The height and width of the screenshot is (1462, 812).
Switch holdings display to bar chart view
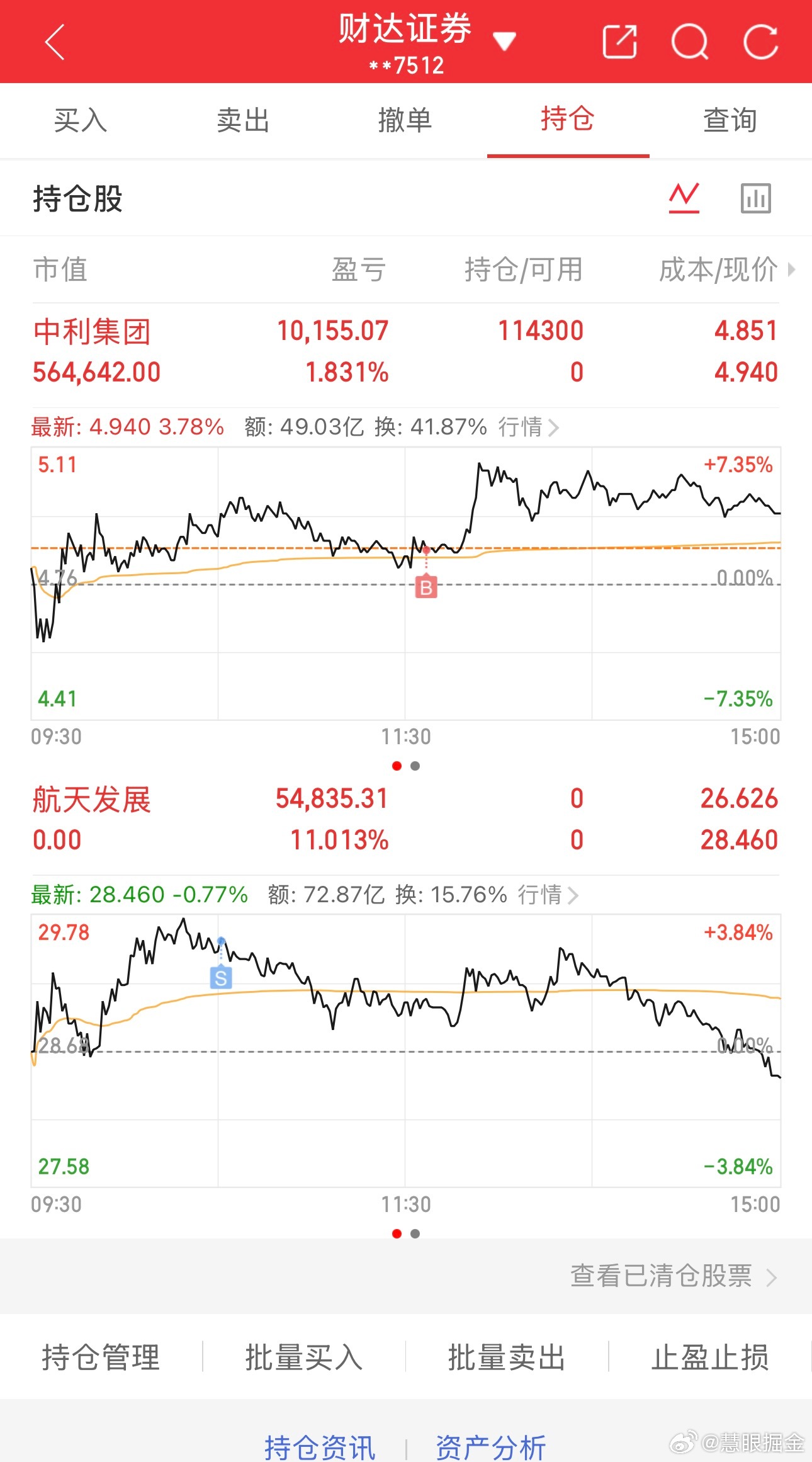coord(755,197)
